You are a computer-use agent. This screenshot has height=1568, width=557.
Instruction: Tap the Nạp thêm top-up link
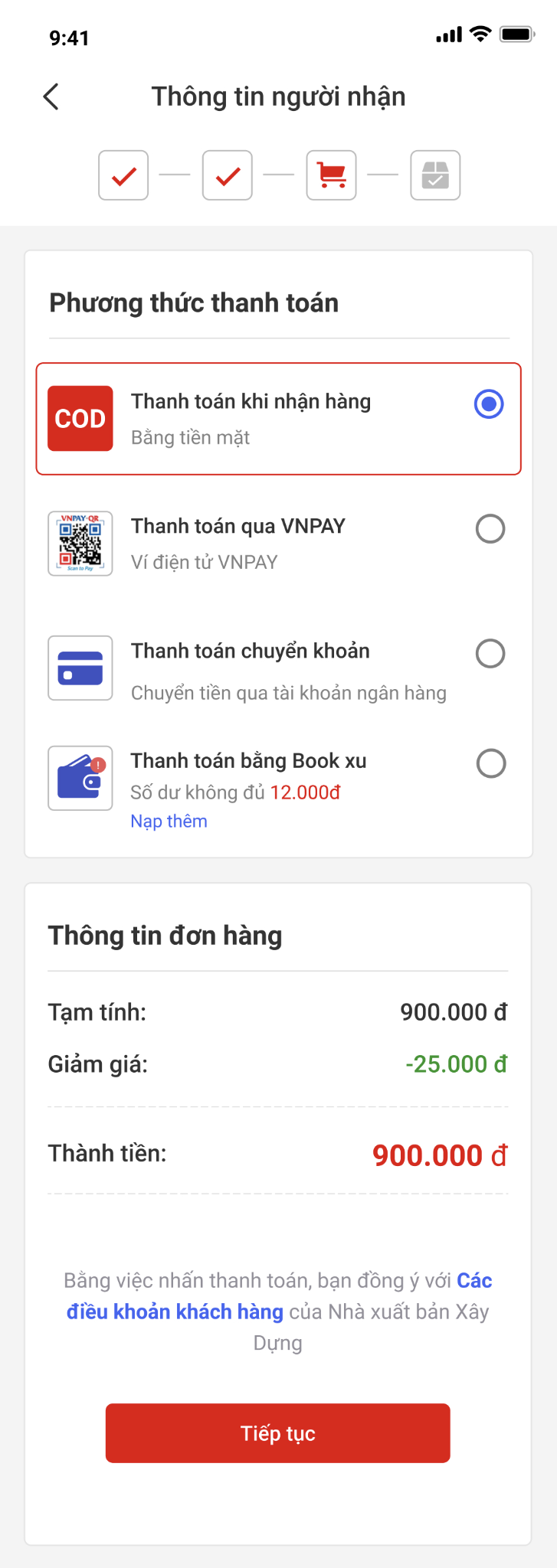[x=169, y=821]
